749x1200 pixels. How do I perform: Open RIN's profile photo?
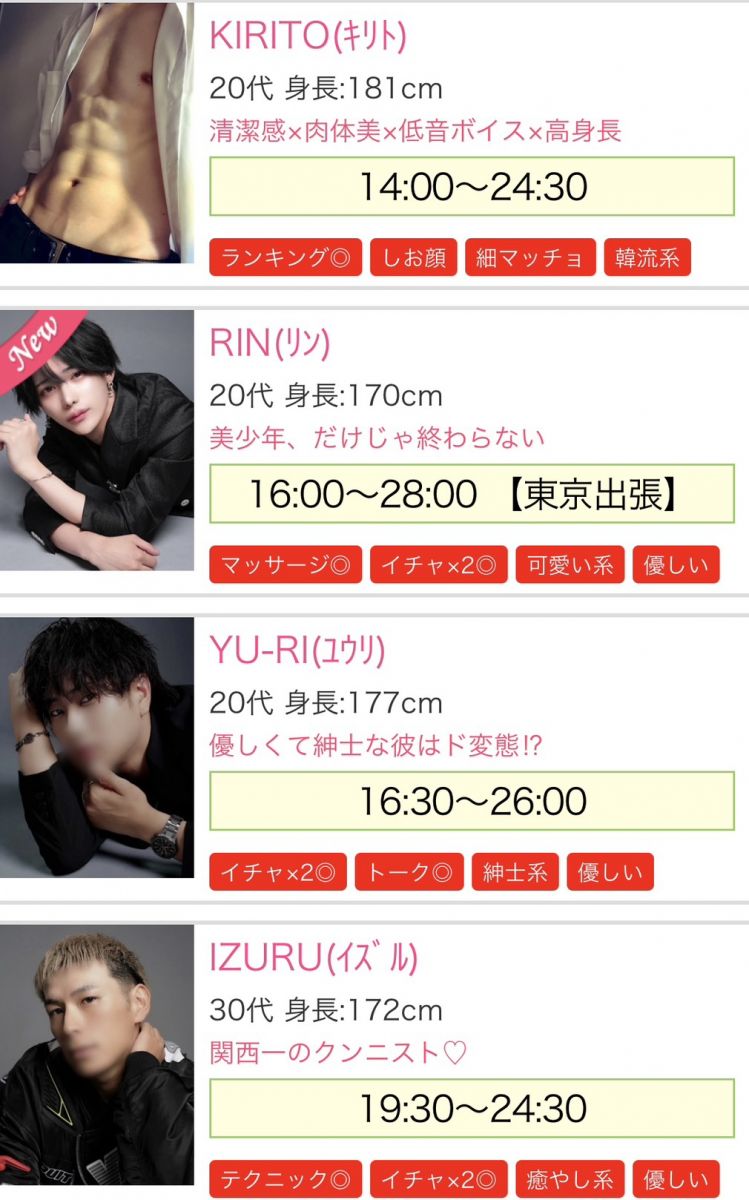tap(96, 440)
